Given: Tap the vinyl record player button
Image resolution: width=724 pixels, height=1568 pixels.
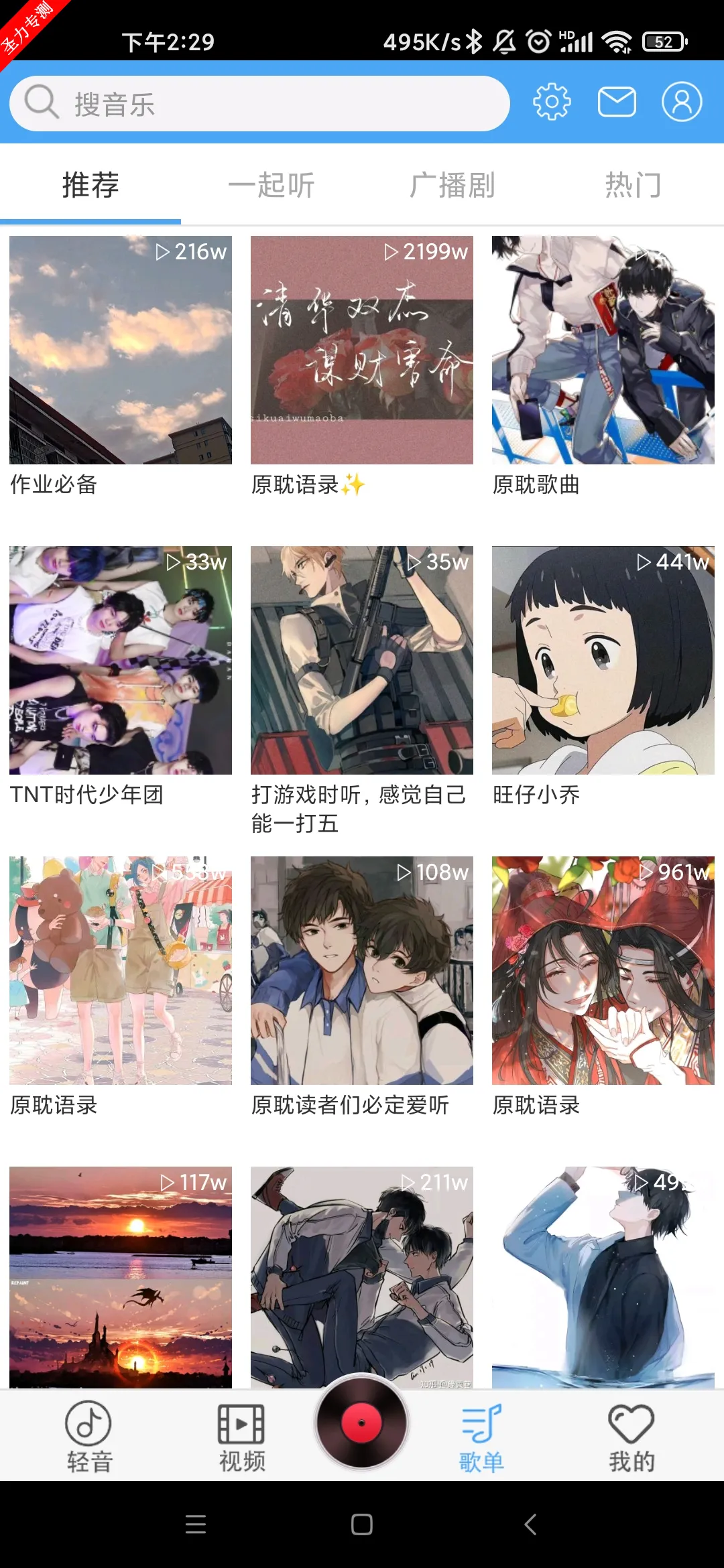Looking at the screenshot, I should click(362, 1422).
